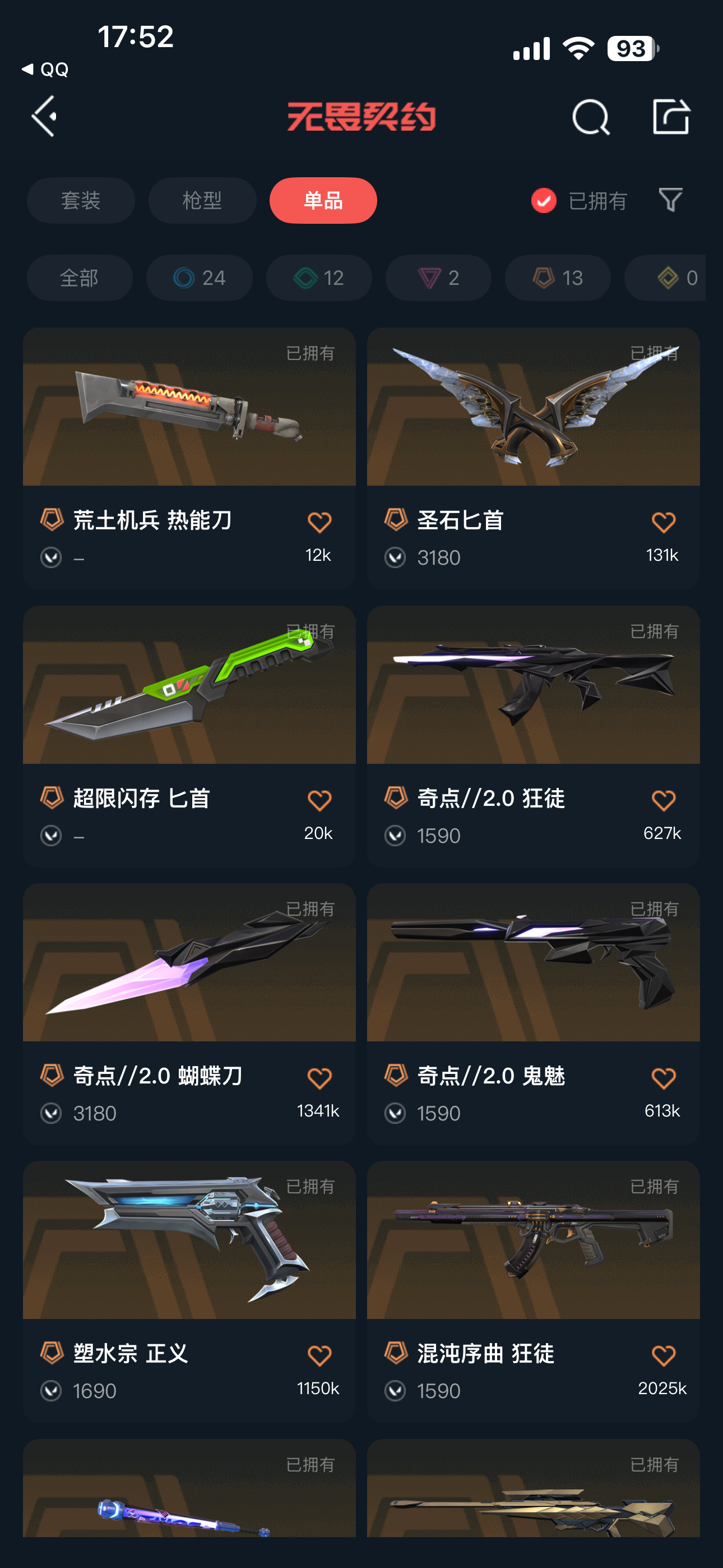The image size is (723, 1568).
Task: Select the 单品 tab
Action: 323,200
